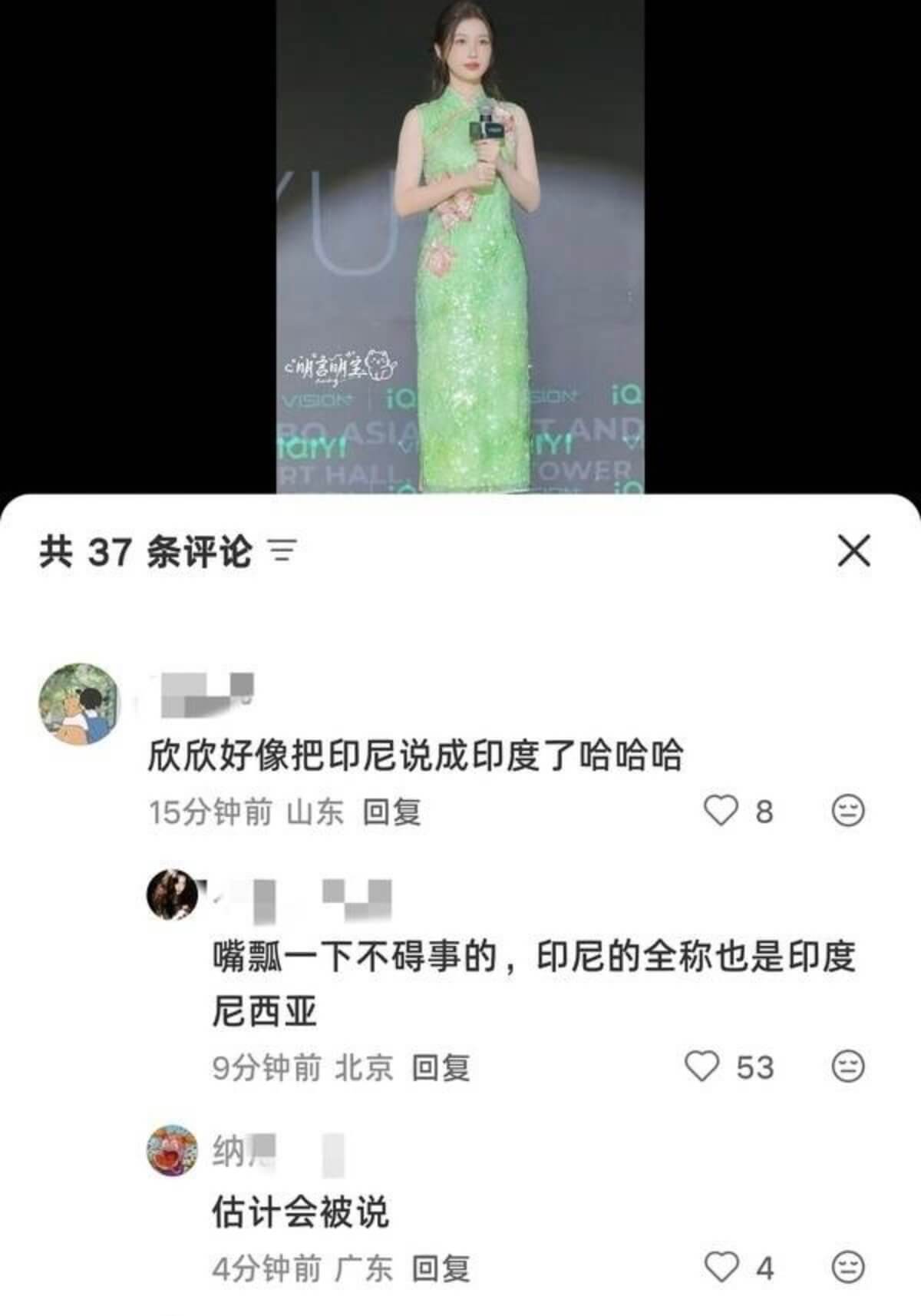Close the comments panel
This screenshot has height=1316, width=921.
853,551
